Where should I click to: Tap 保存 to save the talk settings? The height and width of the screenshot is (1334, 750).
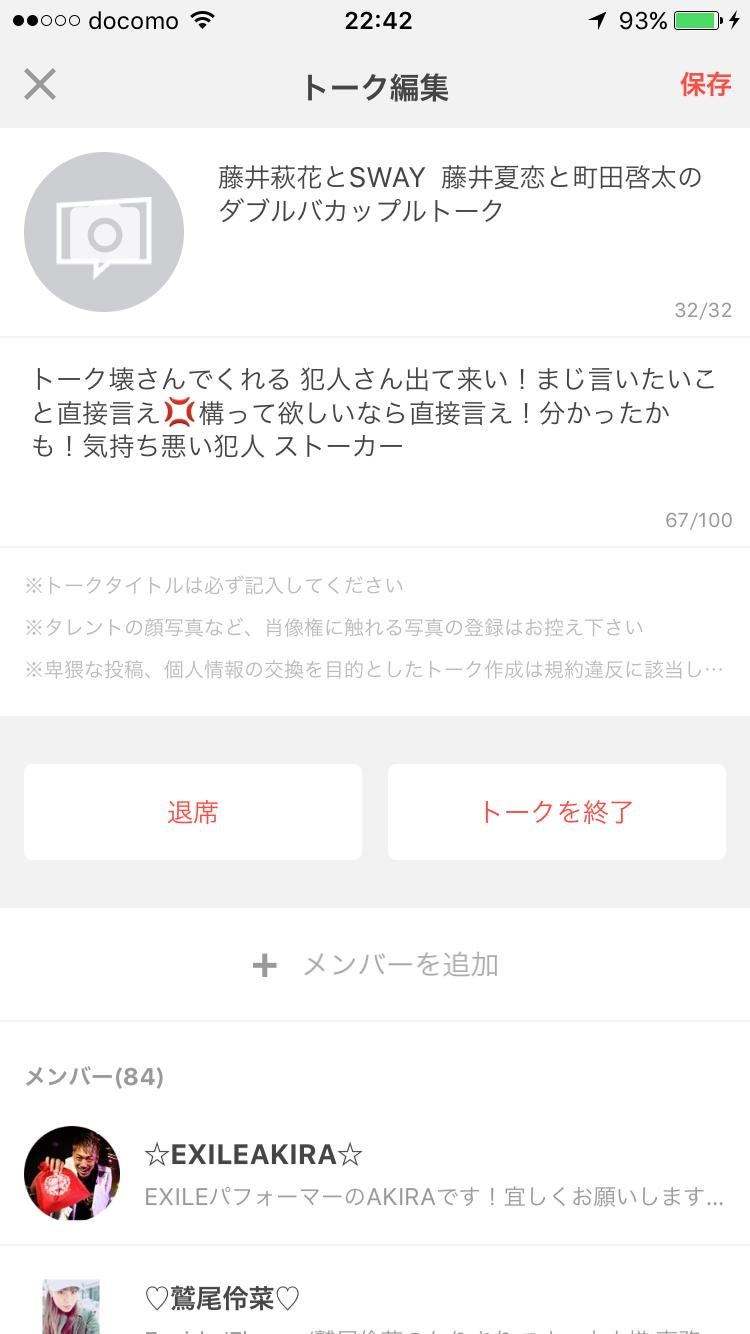point(707,86)
